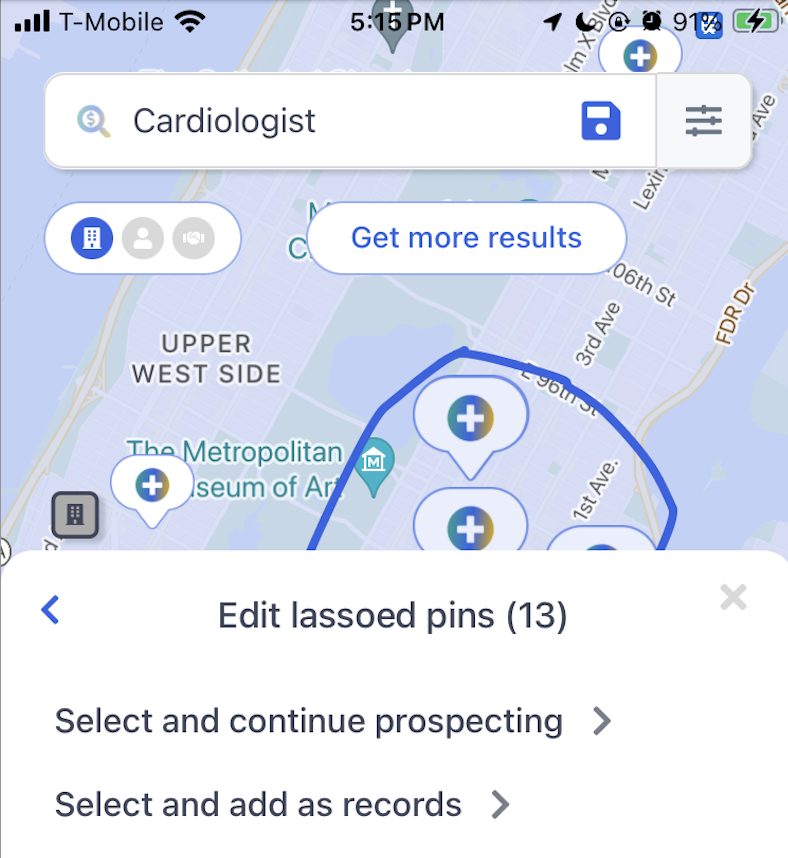Select the handshake filter icon
Screen dimensions: 788x858
pyautogui.click(x=193, y=238)
